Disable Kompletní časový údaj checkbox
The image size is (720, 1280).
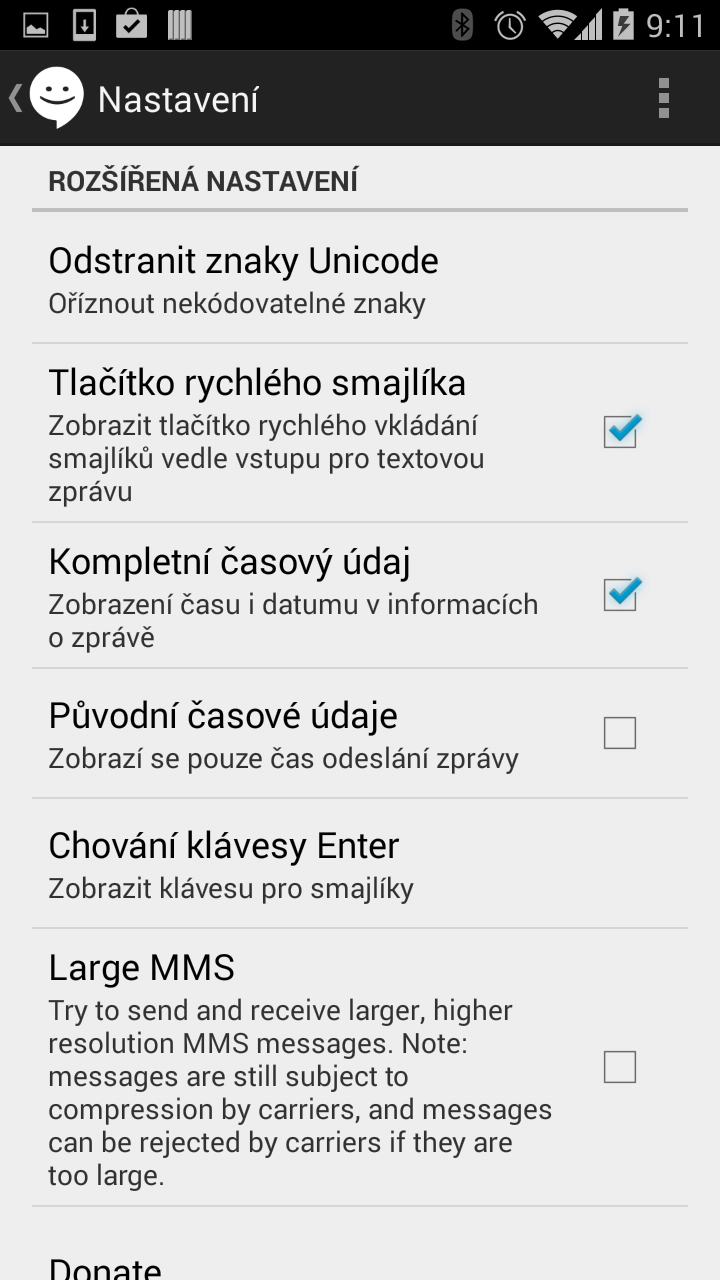click(620, 595)
